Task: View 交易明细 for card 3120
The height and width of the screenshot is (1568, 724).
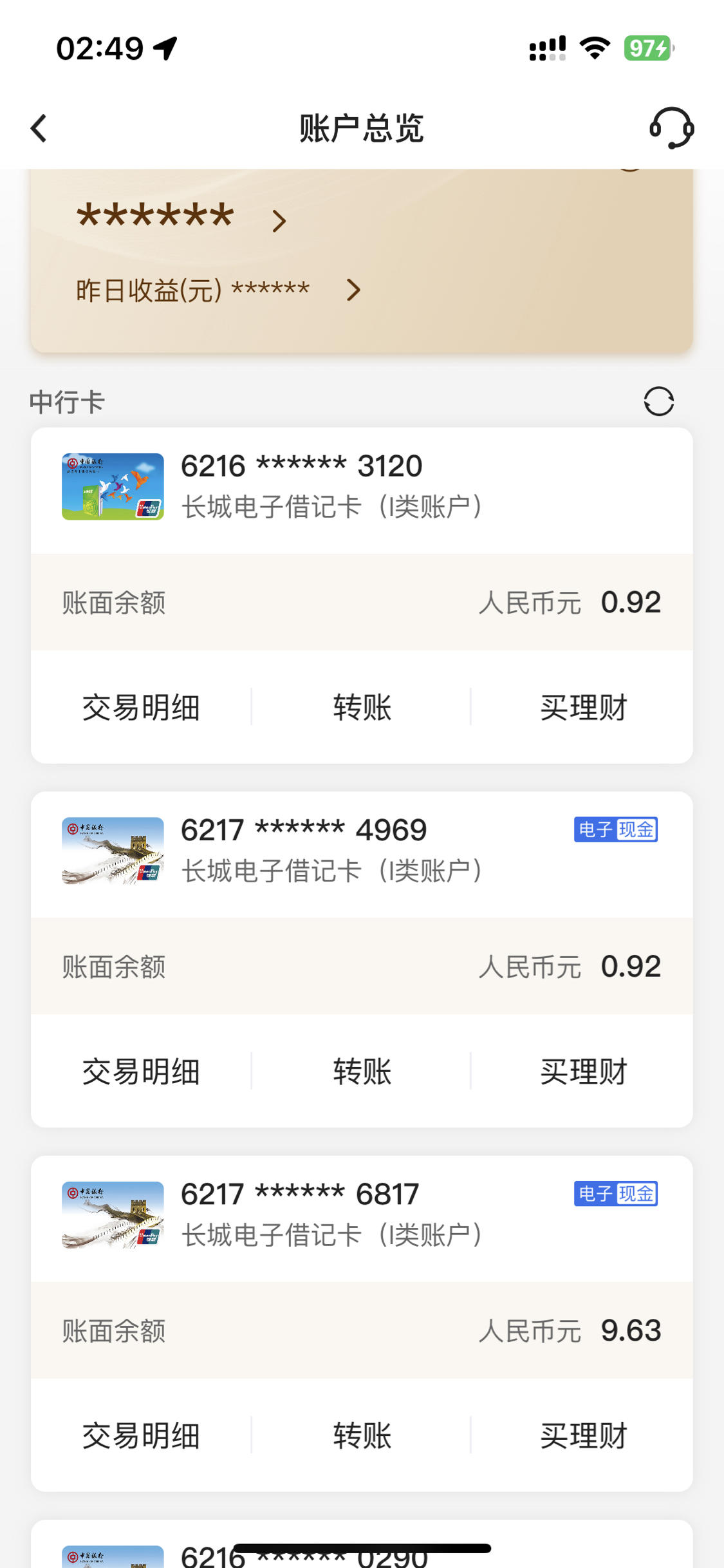Action: click(x=141, y=707)
